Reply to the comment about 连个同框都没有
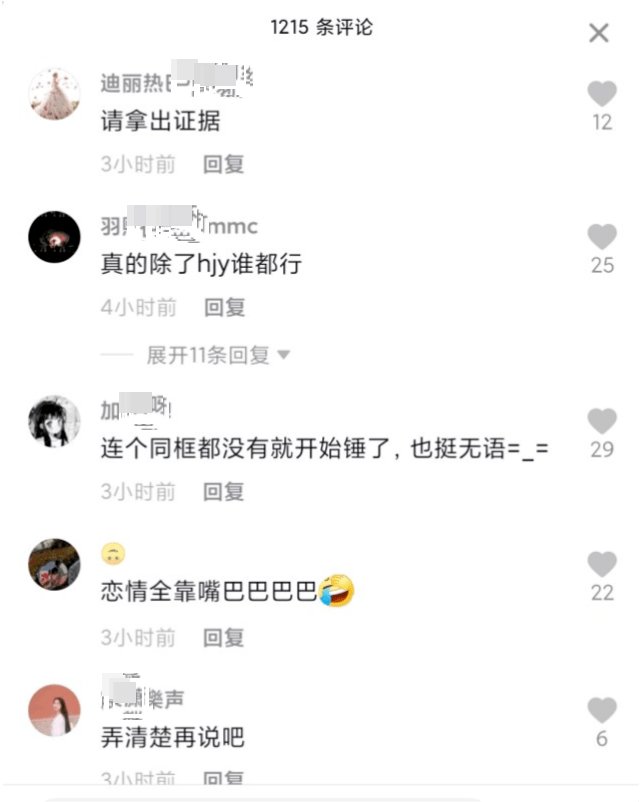The image size is (641, 802). click(224, 492)
